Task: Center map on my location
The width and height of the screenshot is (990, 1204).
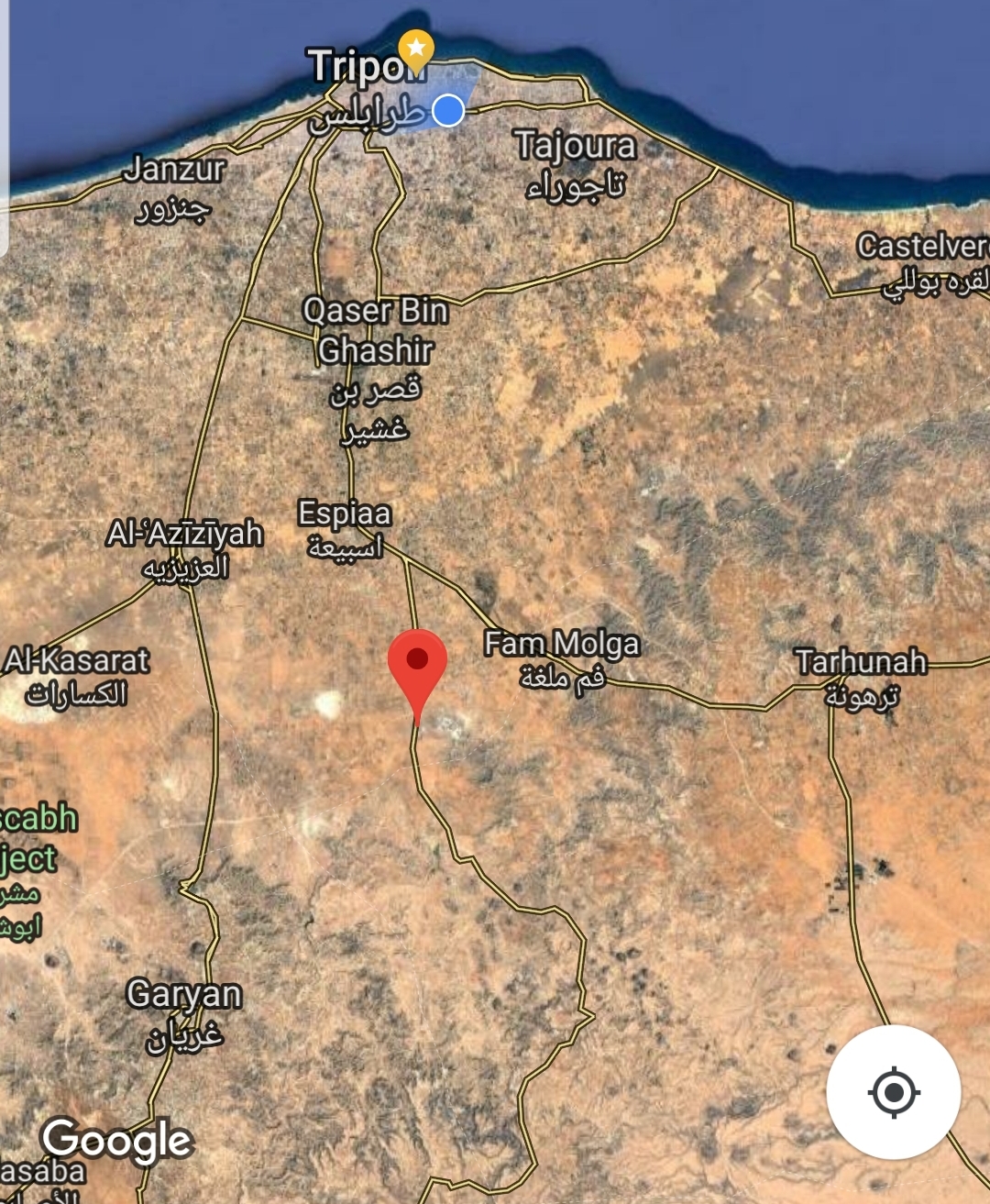Action: tap(894, 1091)
